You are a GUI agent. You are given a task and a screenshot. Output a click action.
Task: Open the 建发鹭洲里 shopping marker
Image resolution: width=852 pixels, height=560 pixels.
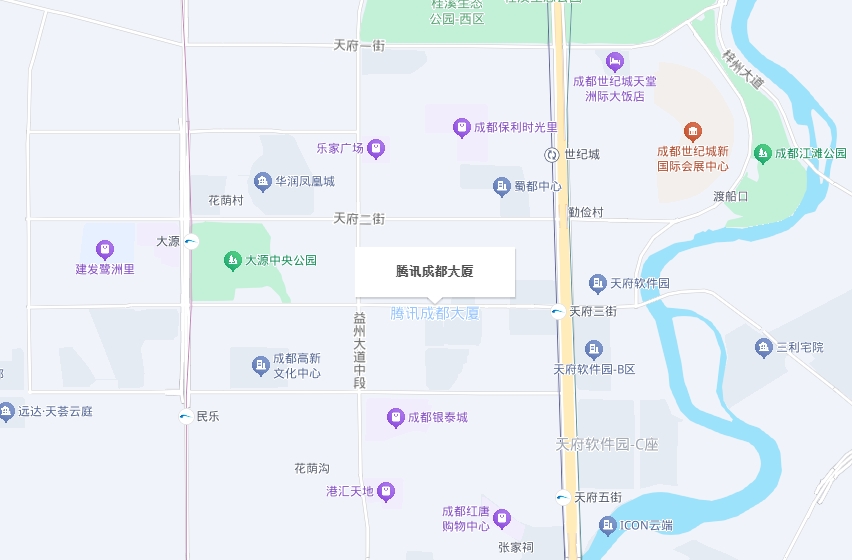tap(103, 247)
